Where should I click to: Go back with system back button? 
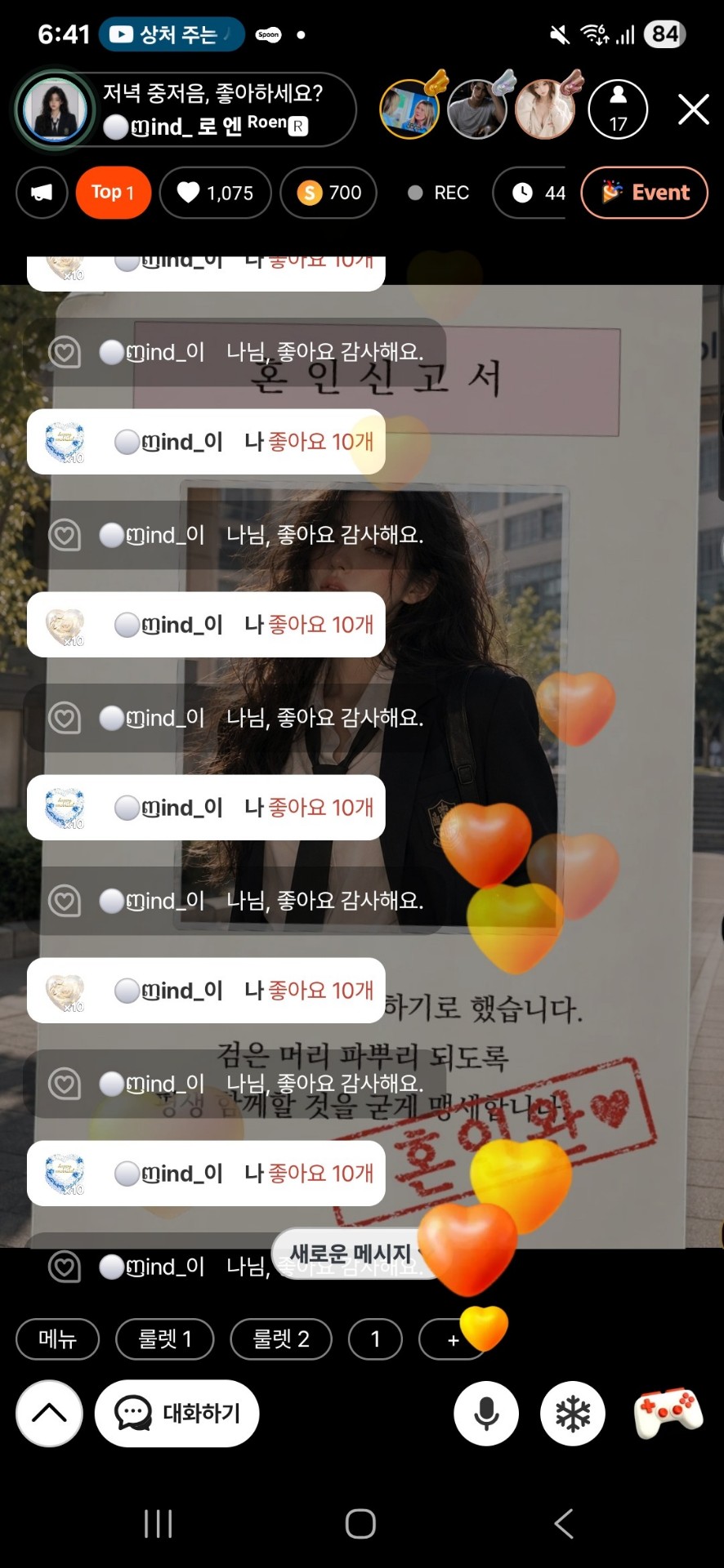pyautogui.click(x=563, y=1524)
